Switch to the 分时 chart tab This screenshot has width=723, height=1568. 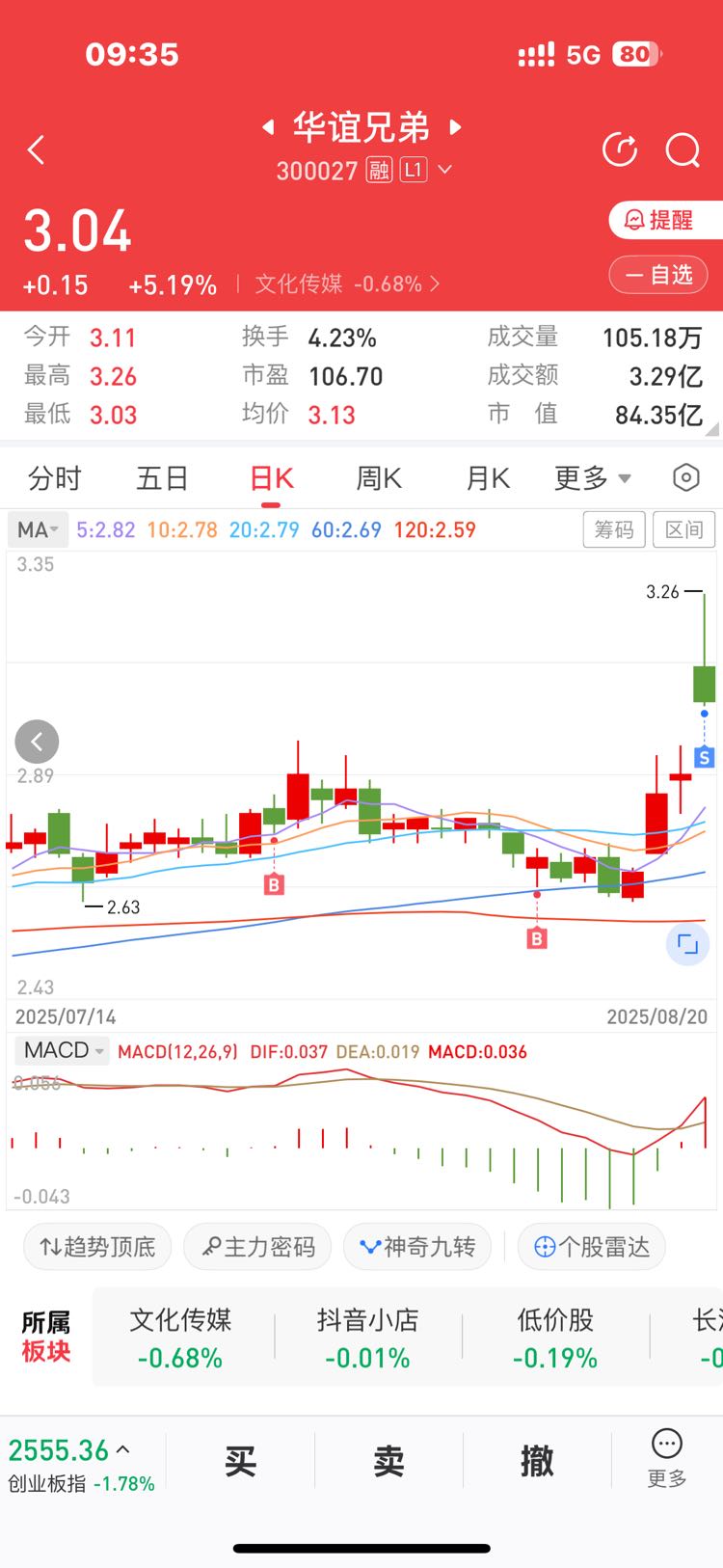click(x=54, y=477)
